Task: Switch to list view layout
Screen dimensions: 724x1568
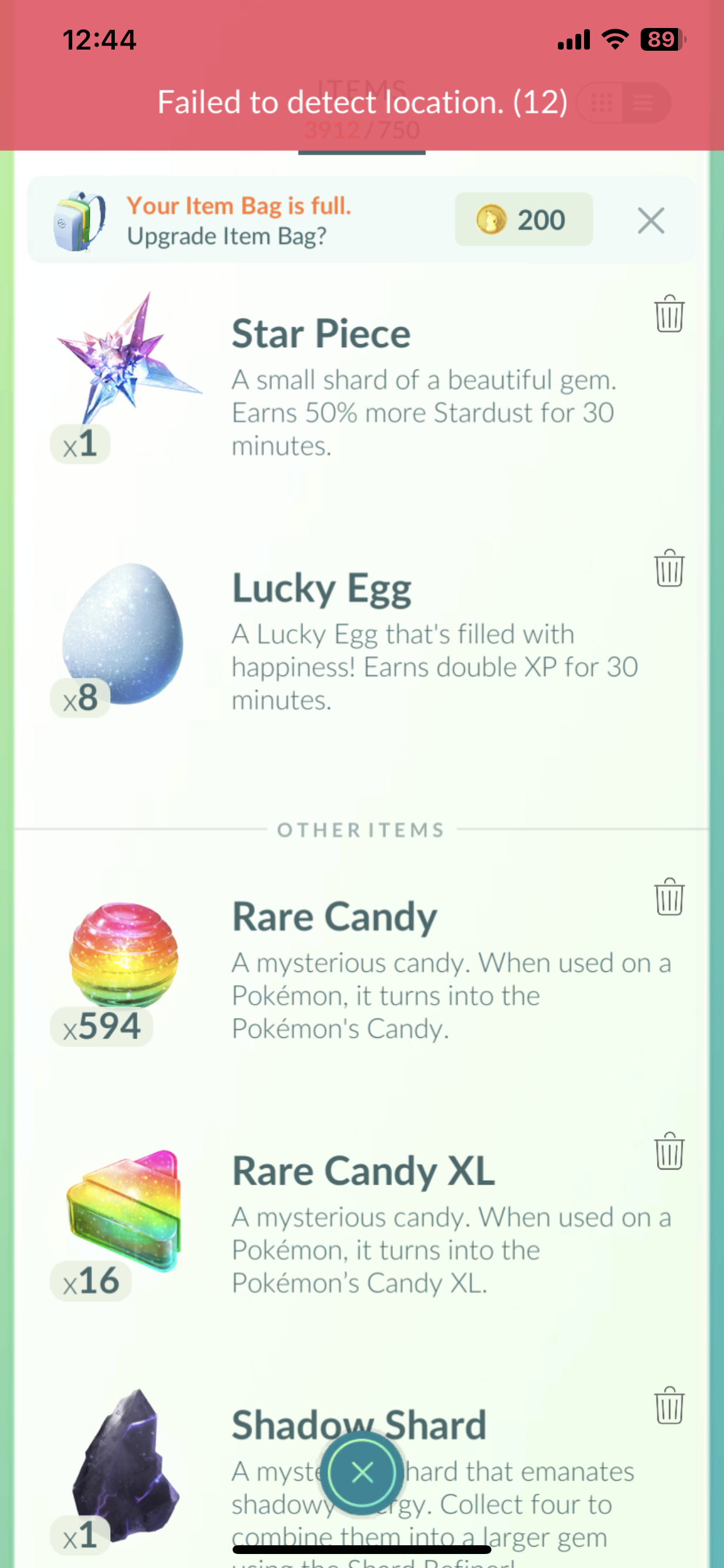Action: tap(643, 103)
